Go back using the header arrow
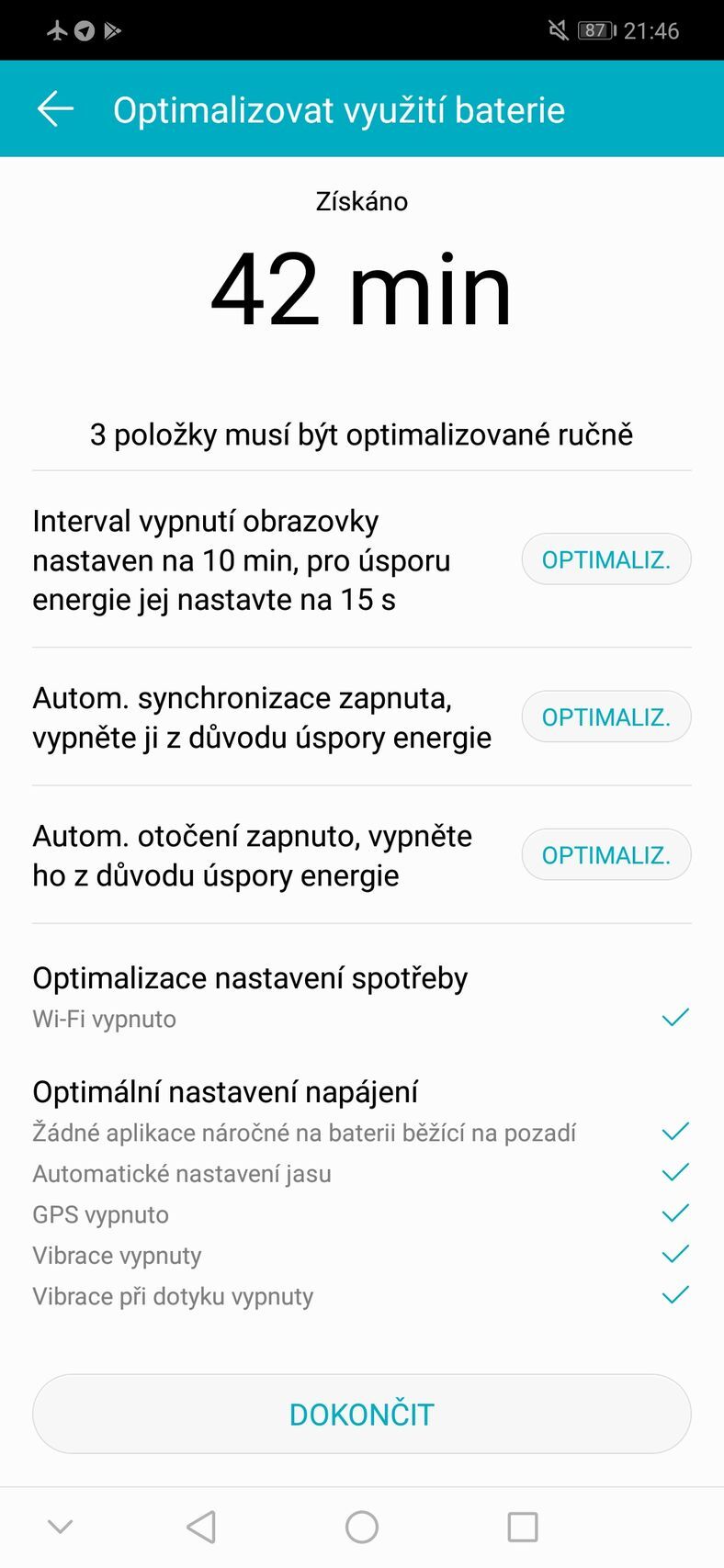Screen dimensions: 724x1568 [x=55, y=109]
